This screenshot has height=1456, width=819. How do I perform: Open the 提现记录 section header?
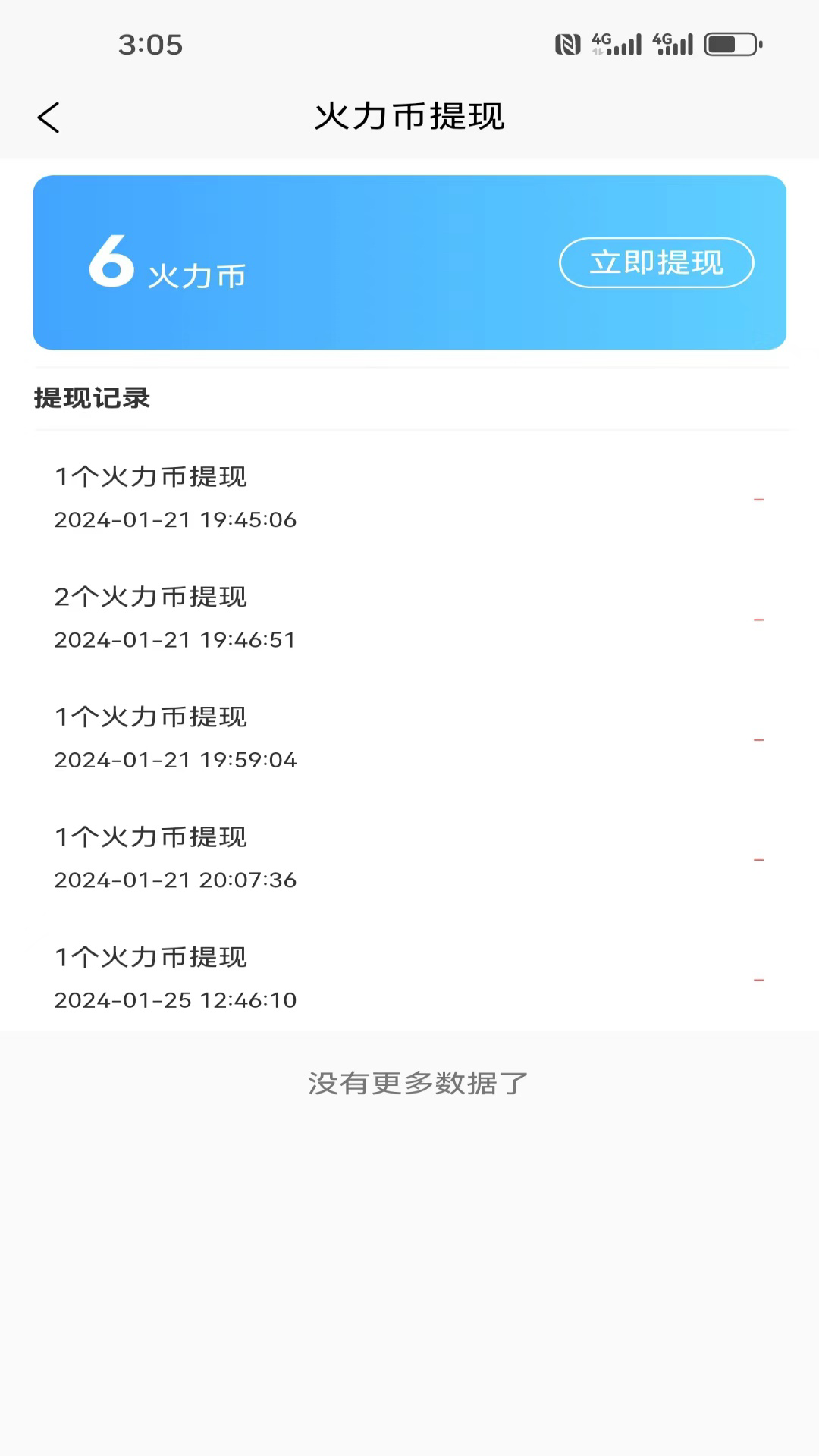[93, 399]
